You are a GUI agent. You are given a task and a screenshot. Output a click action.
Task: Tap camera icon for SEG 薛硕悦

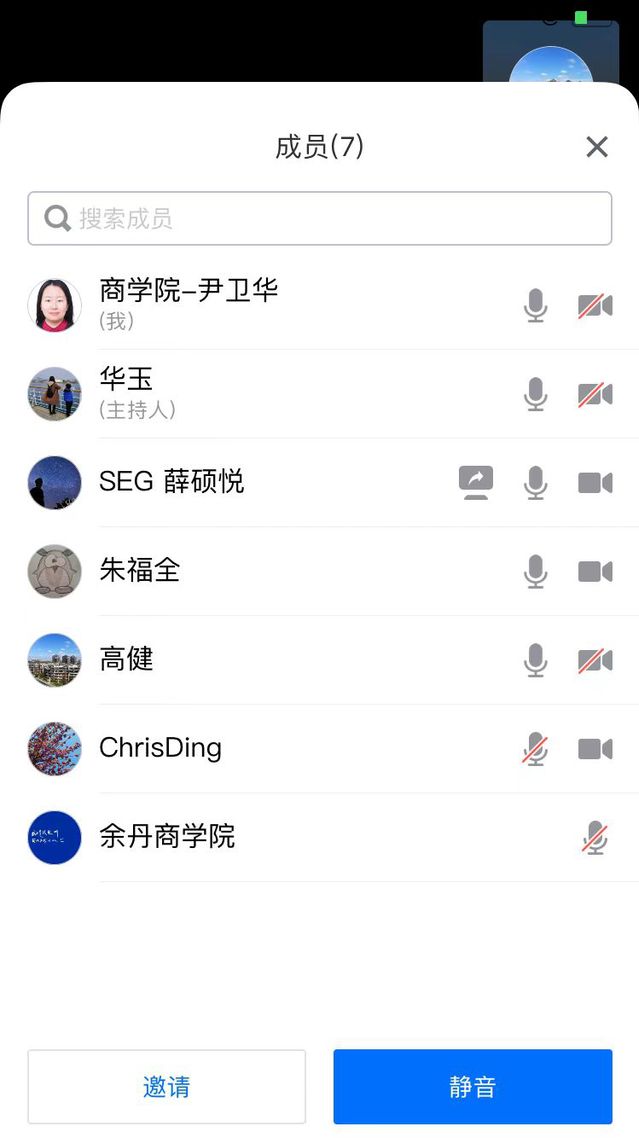[x=595, y=483]
